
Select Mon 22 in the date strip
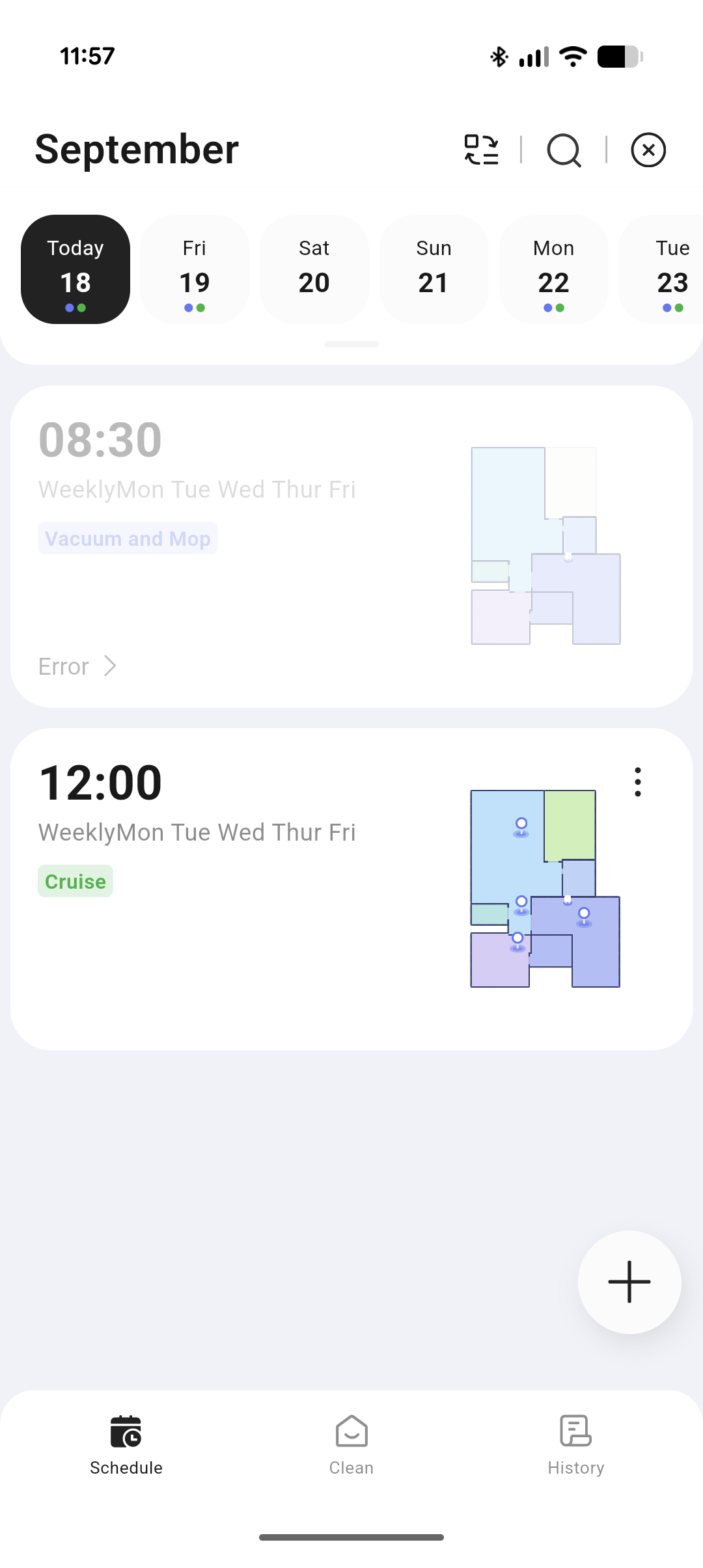coord(553,269)
